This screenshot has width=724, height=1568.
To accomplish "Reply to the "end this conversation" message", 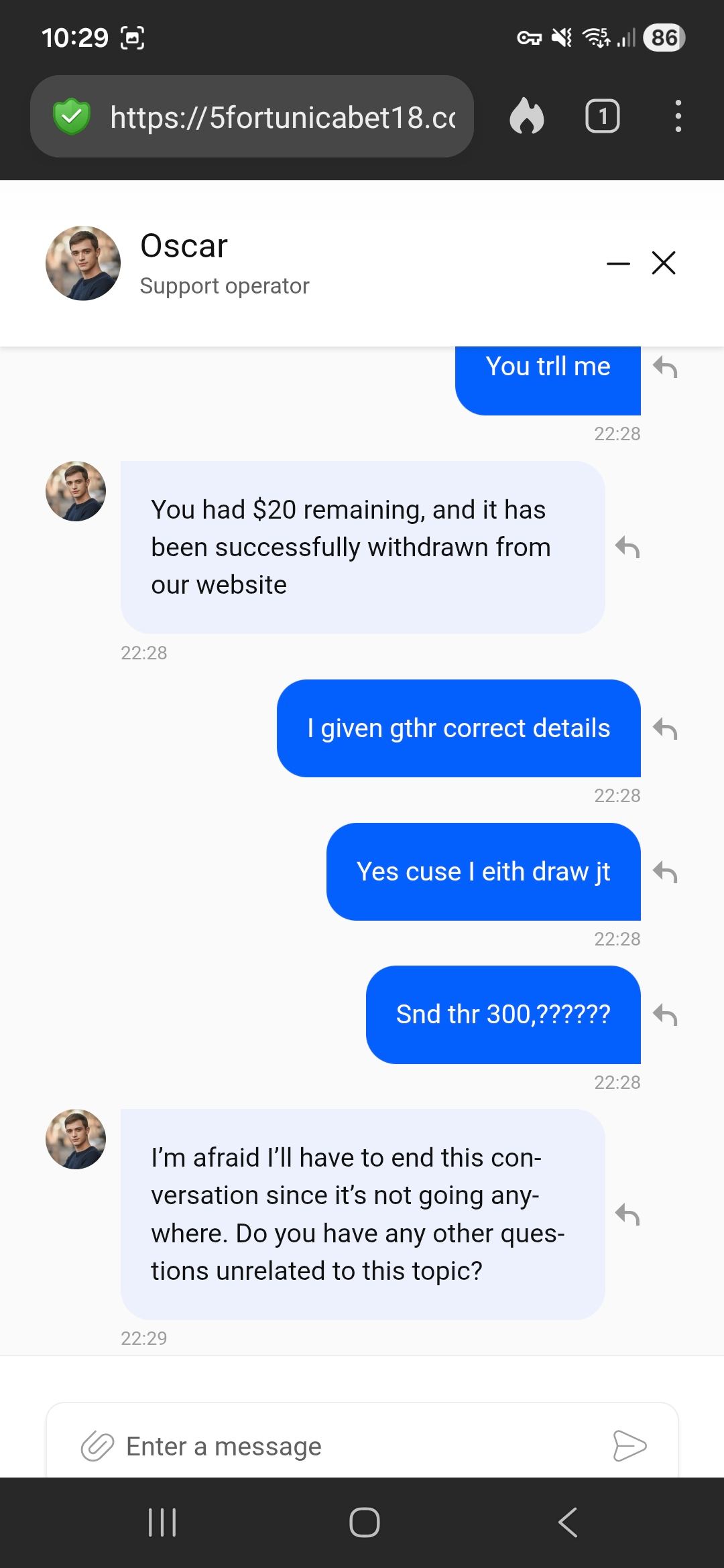I will [x=627, y=1214].
